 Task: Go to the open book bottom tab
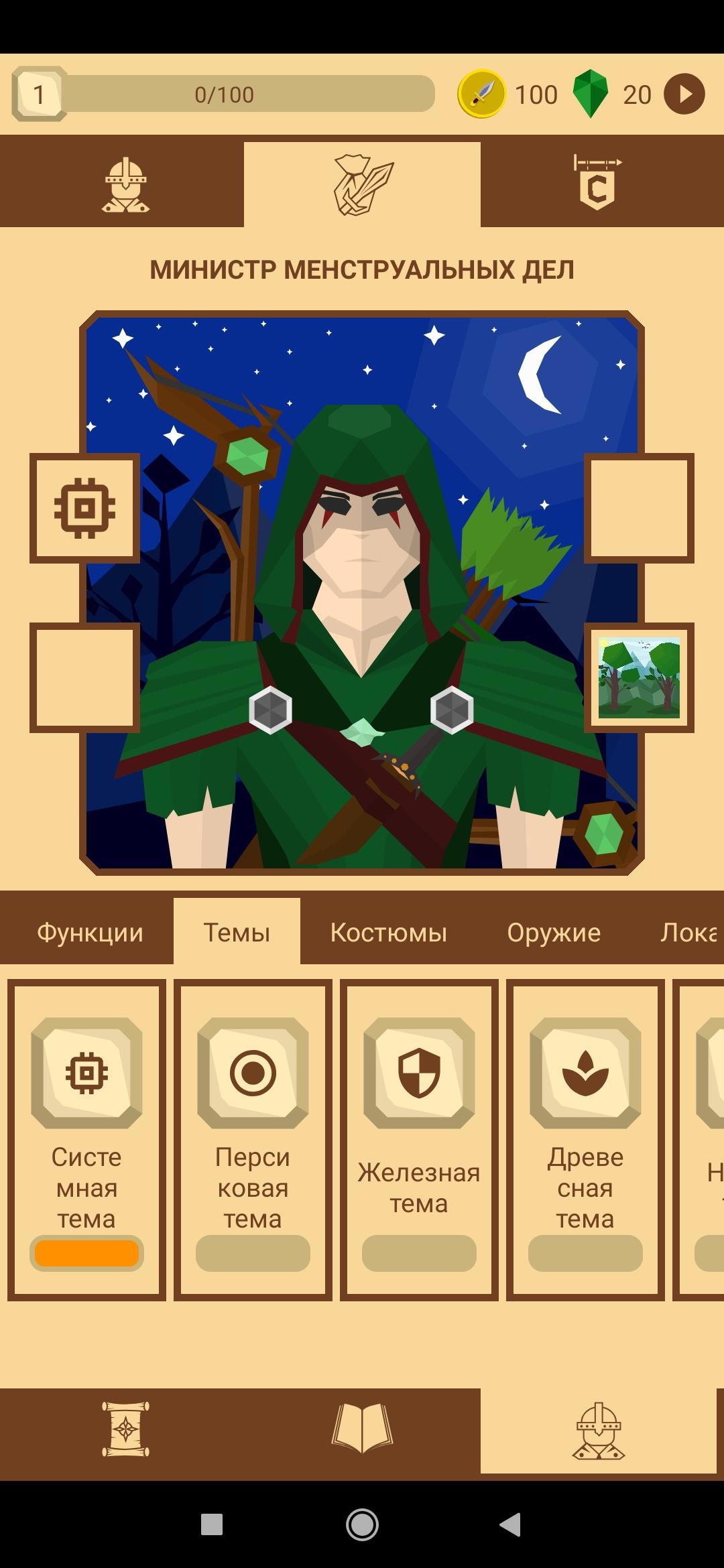[362, 1429]
